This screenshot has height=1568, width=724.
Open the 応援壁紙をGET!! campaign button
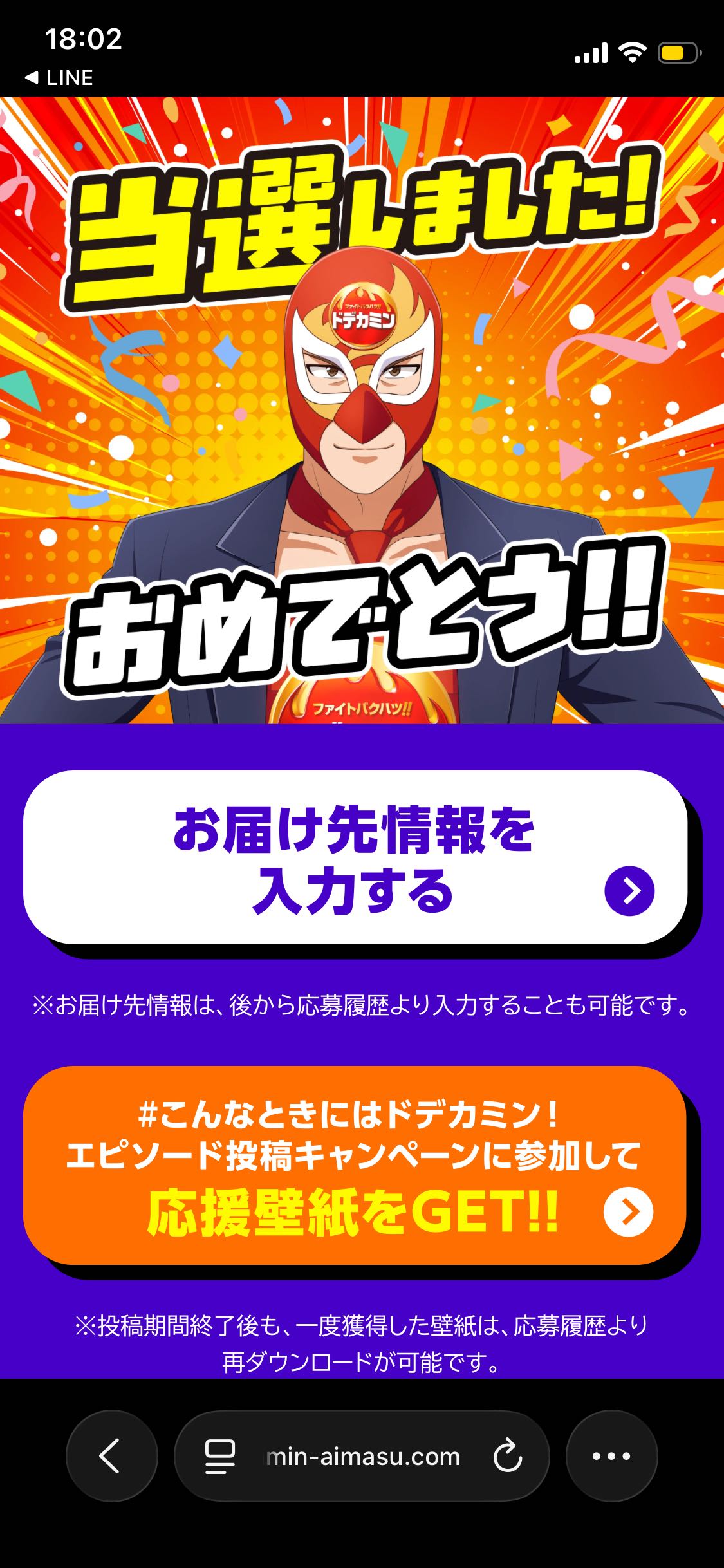[355, 1165]
